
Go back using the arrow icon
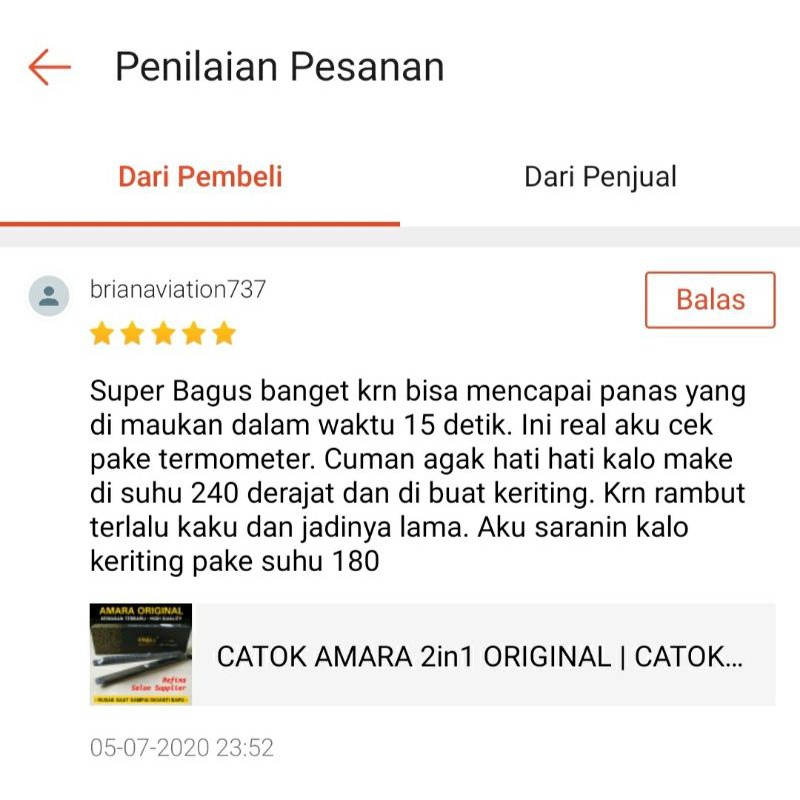(49, 67)
